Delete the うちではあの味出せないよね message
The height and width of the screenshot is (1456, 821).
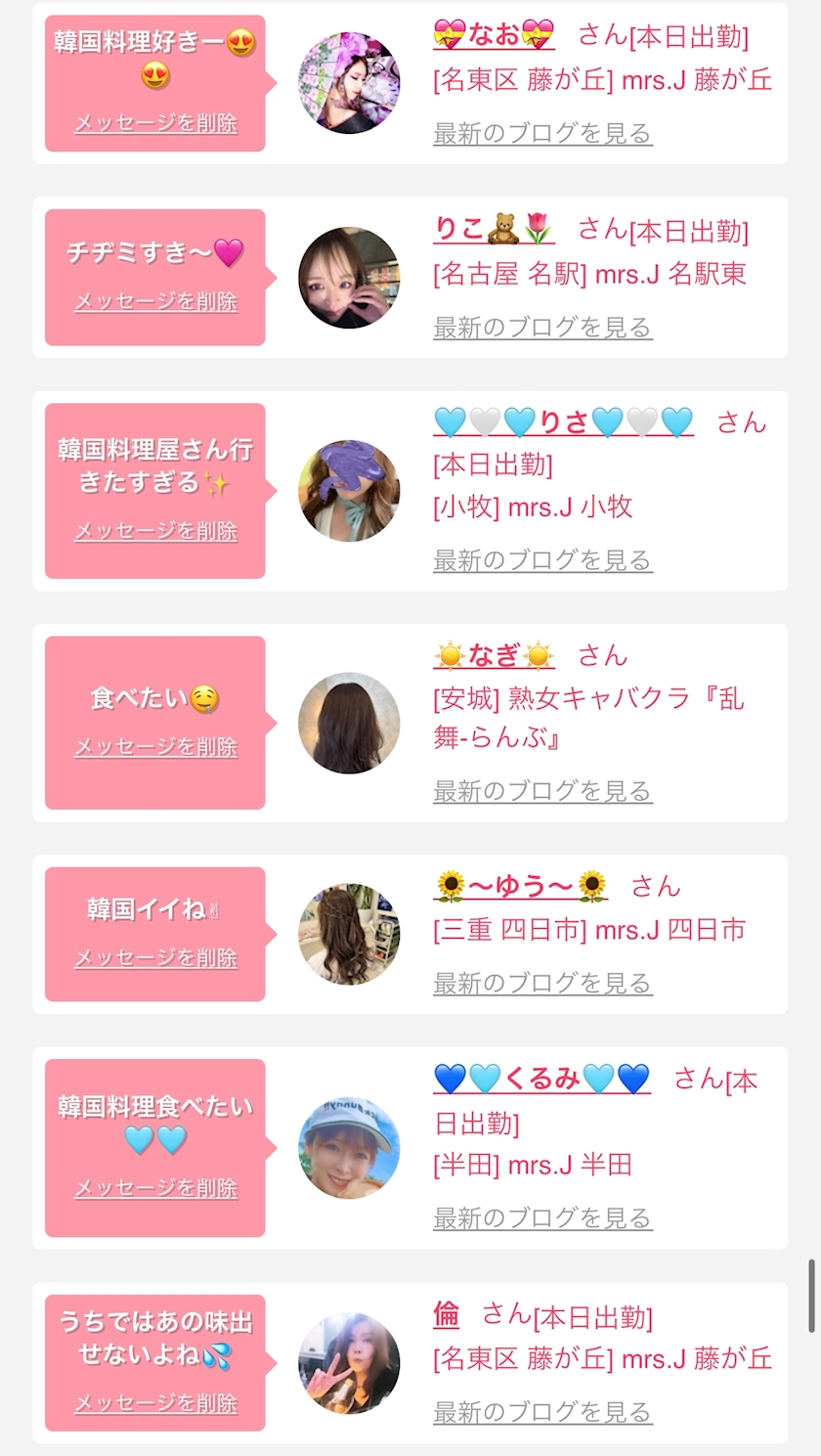click(155, 1403)
